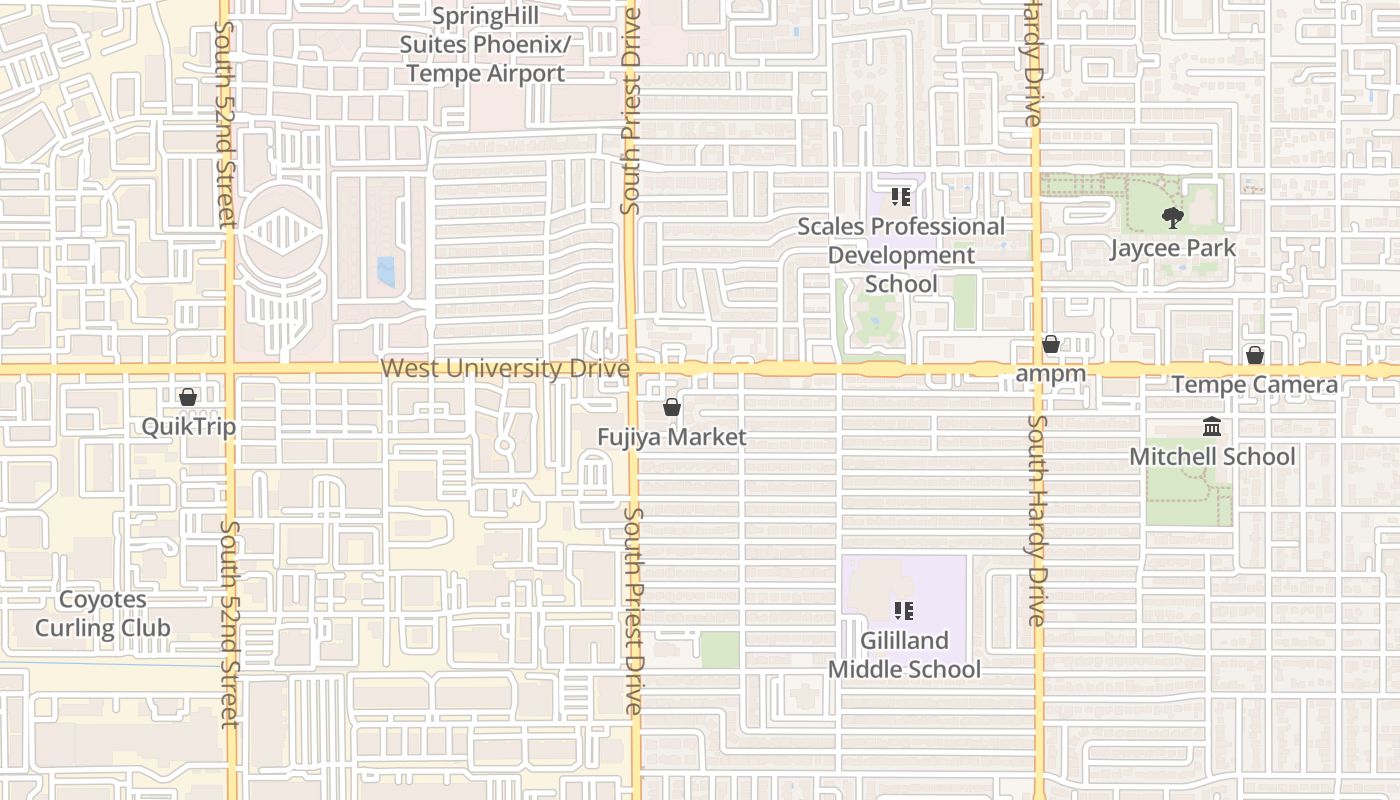Open the Fujiya Market map pin
The width and height of the screenshot is (1400, 800).
click(x=672, y=407)
